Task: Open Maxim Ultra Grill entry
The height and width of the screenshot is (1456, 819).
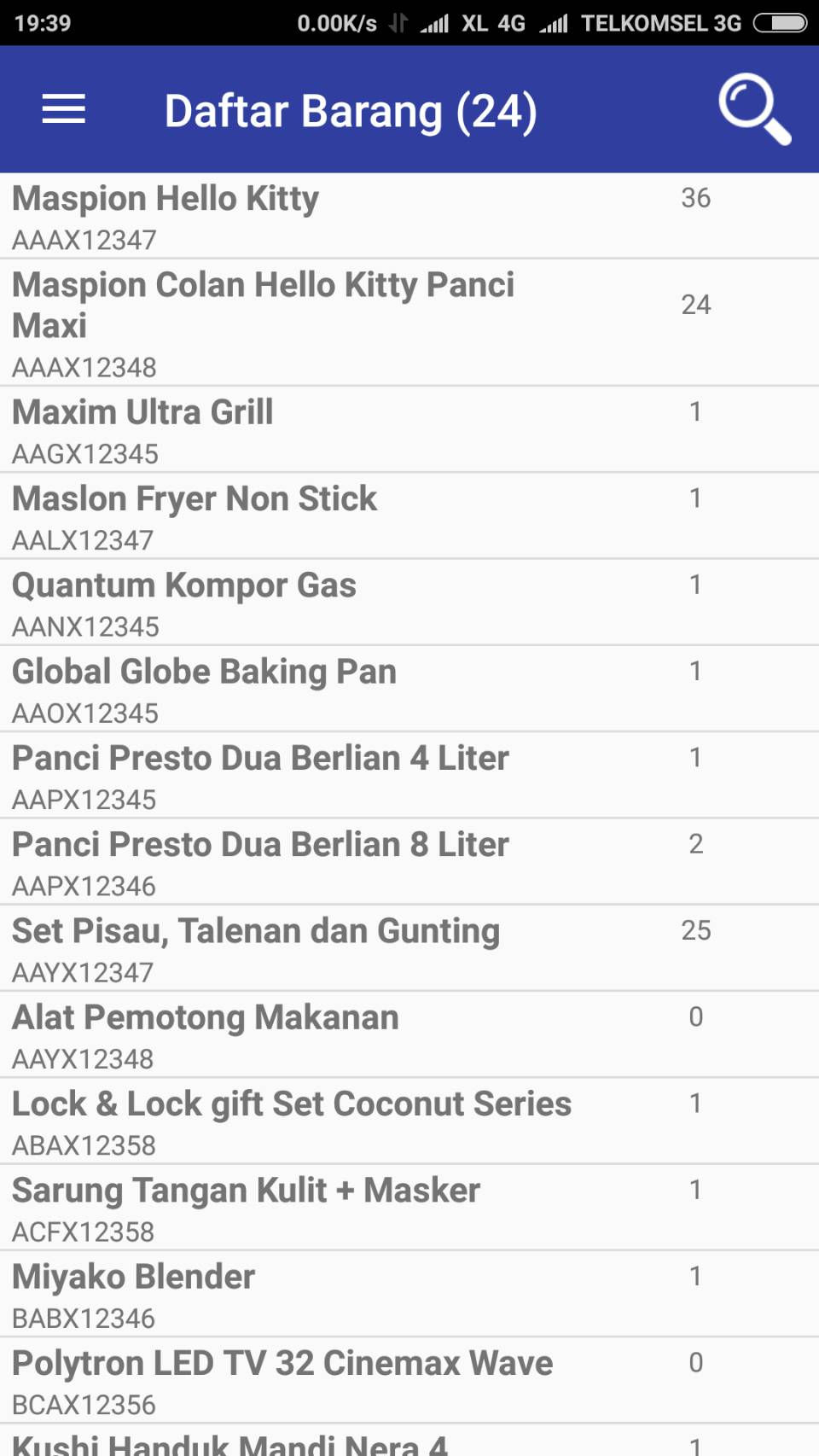Action: tap(409, 429)
